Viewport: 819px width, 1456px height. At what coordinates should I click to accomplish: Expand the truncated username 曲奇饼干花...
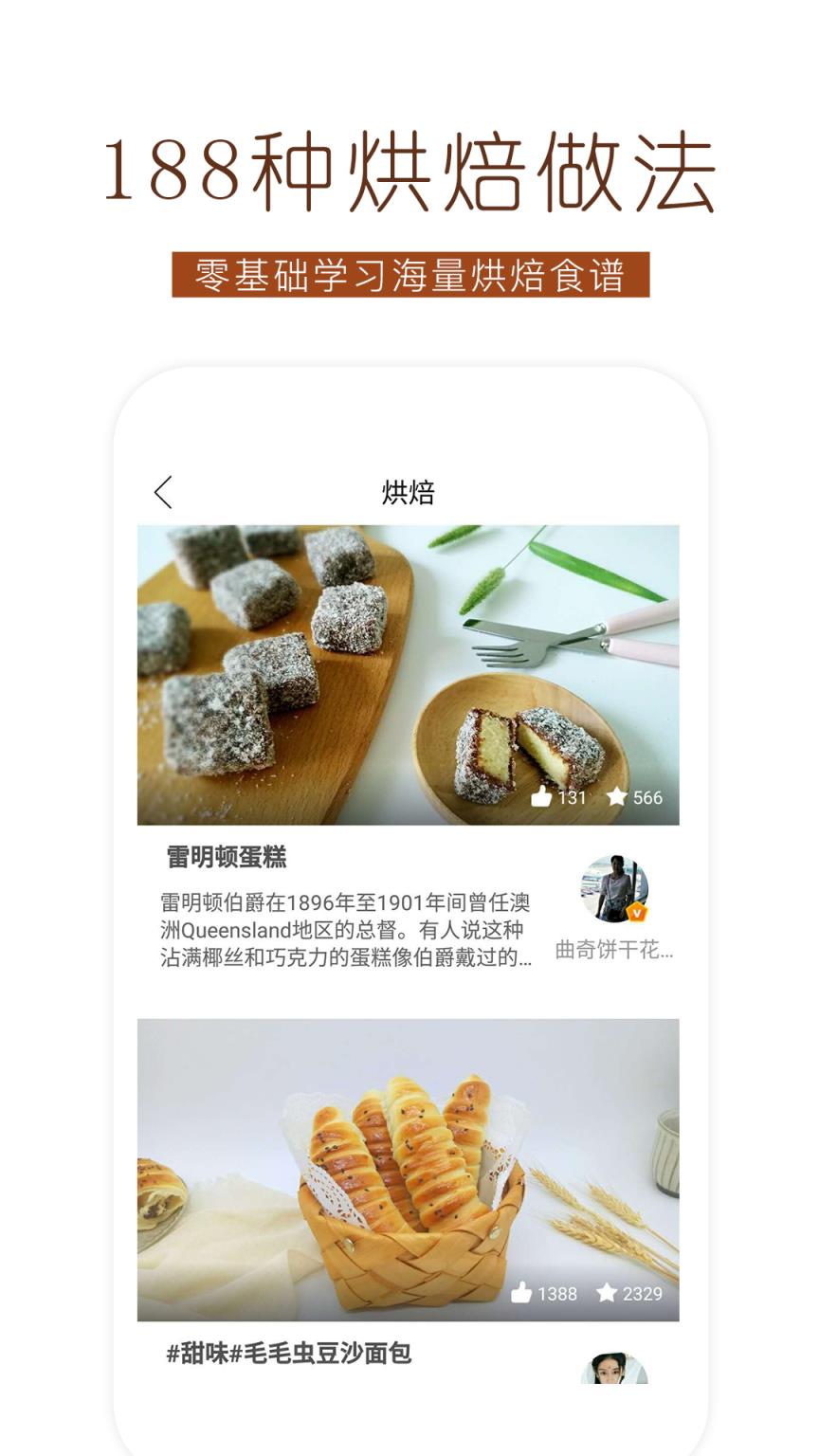[x=612, y=949]
